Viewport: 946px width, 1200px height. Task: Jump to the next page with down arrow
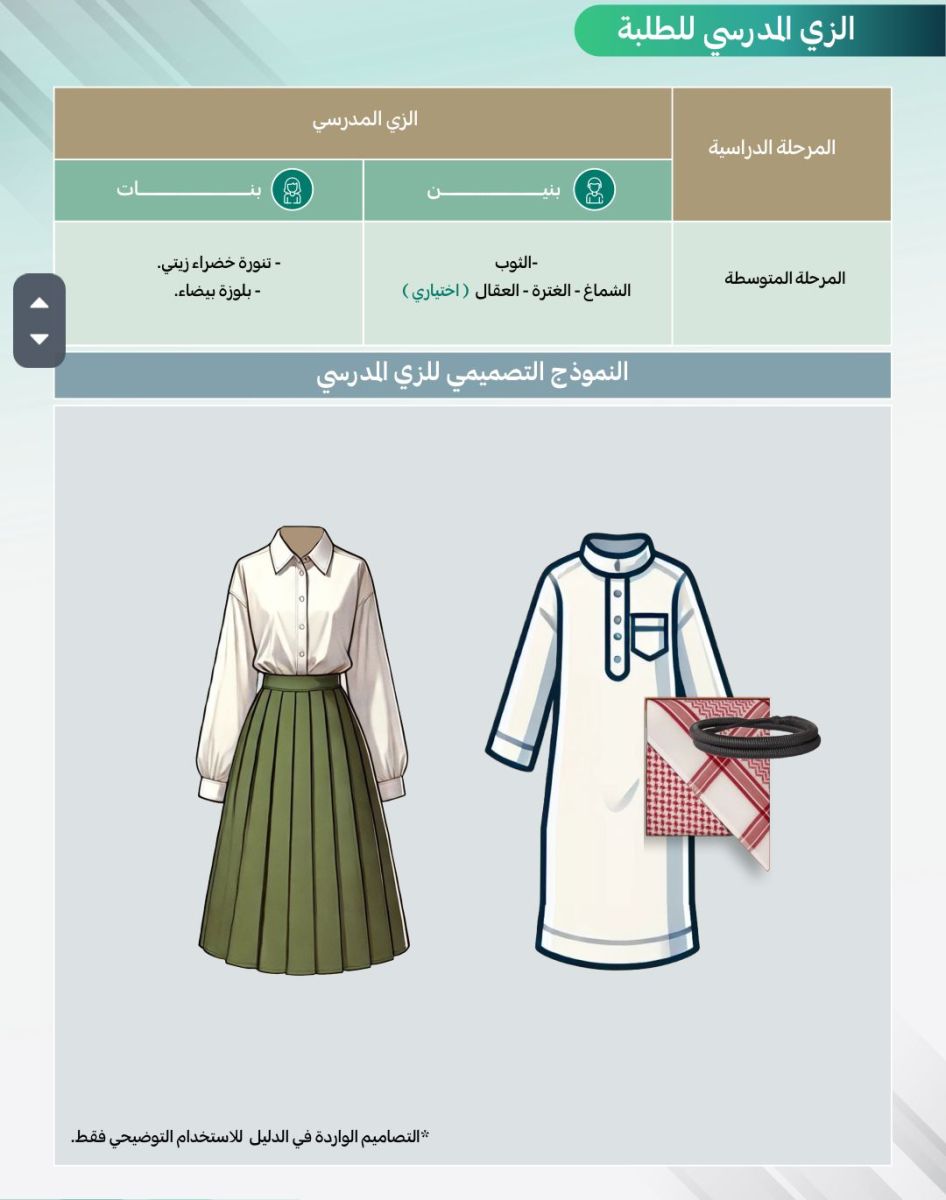point(39,339)
